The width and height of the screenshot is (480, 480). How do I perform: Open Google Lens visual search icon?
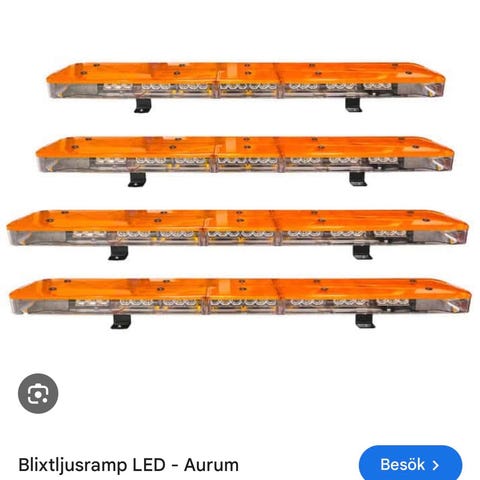(38, 393)
